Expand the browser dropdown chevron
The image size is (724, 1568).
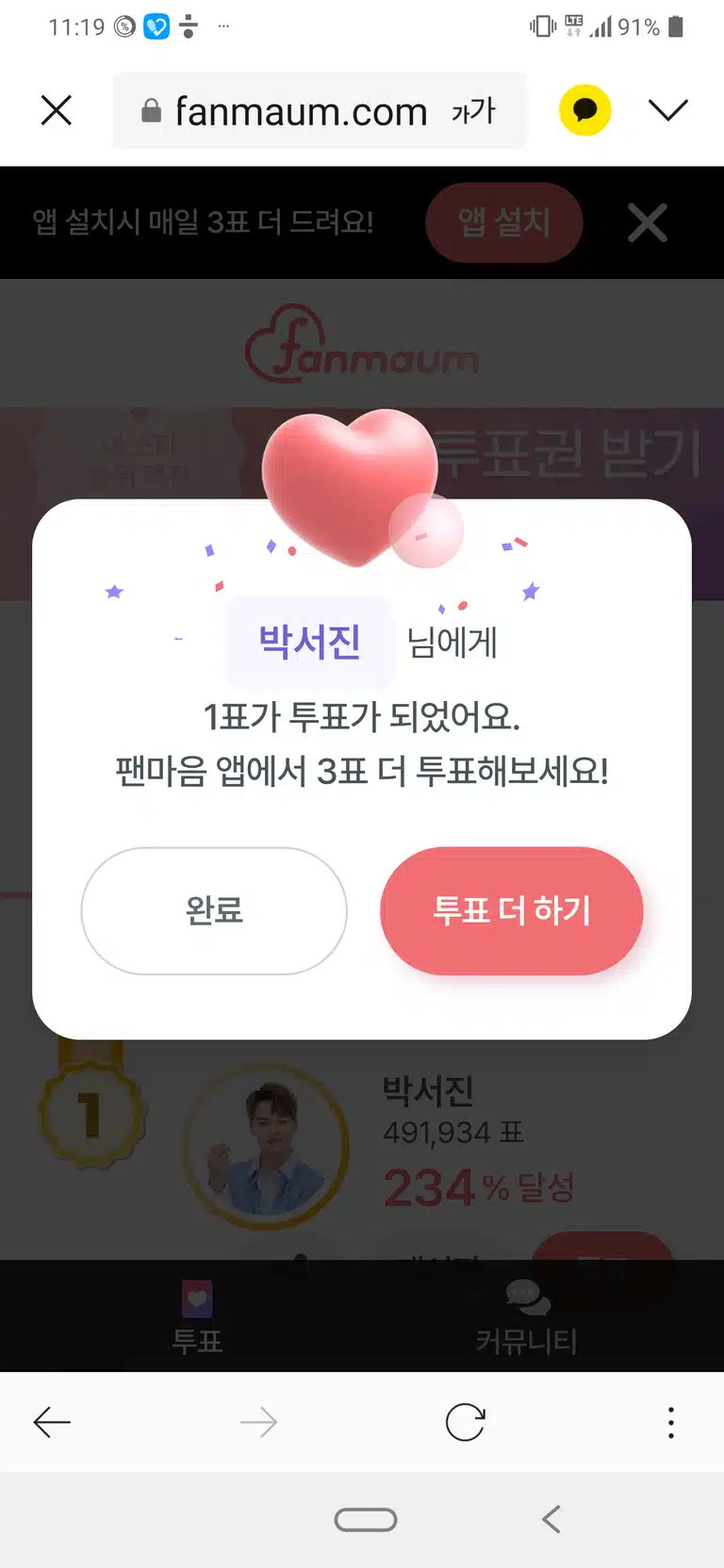(x=668, y=110)
